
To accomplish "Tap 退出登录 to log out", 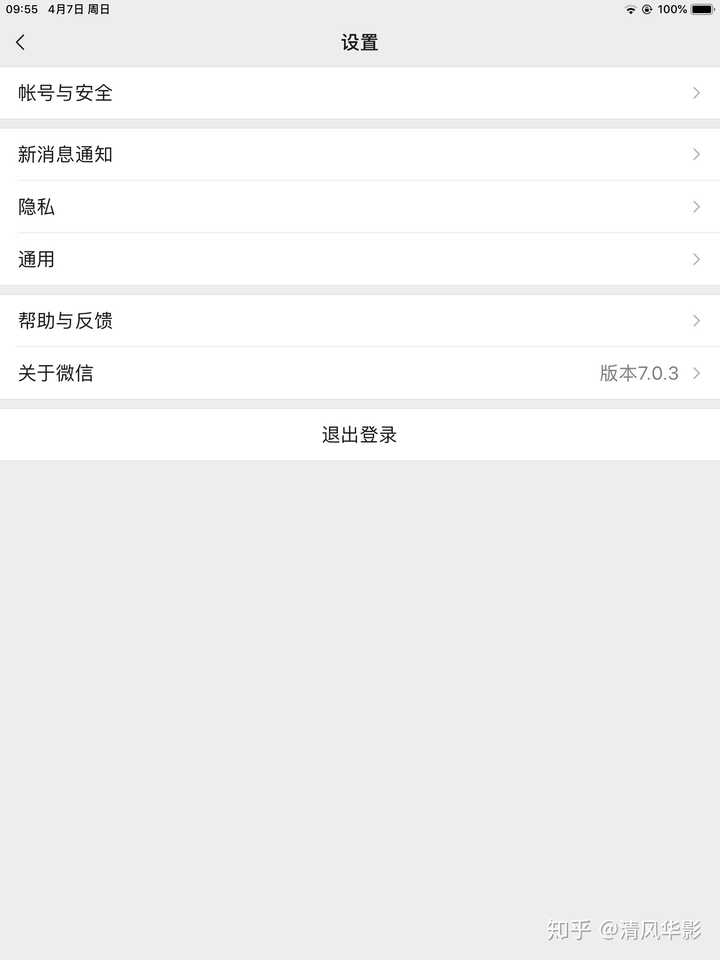I will pyautogui.click(x=360, y=435).
